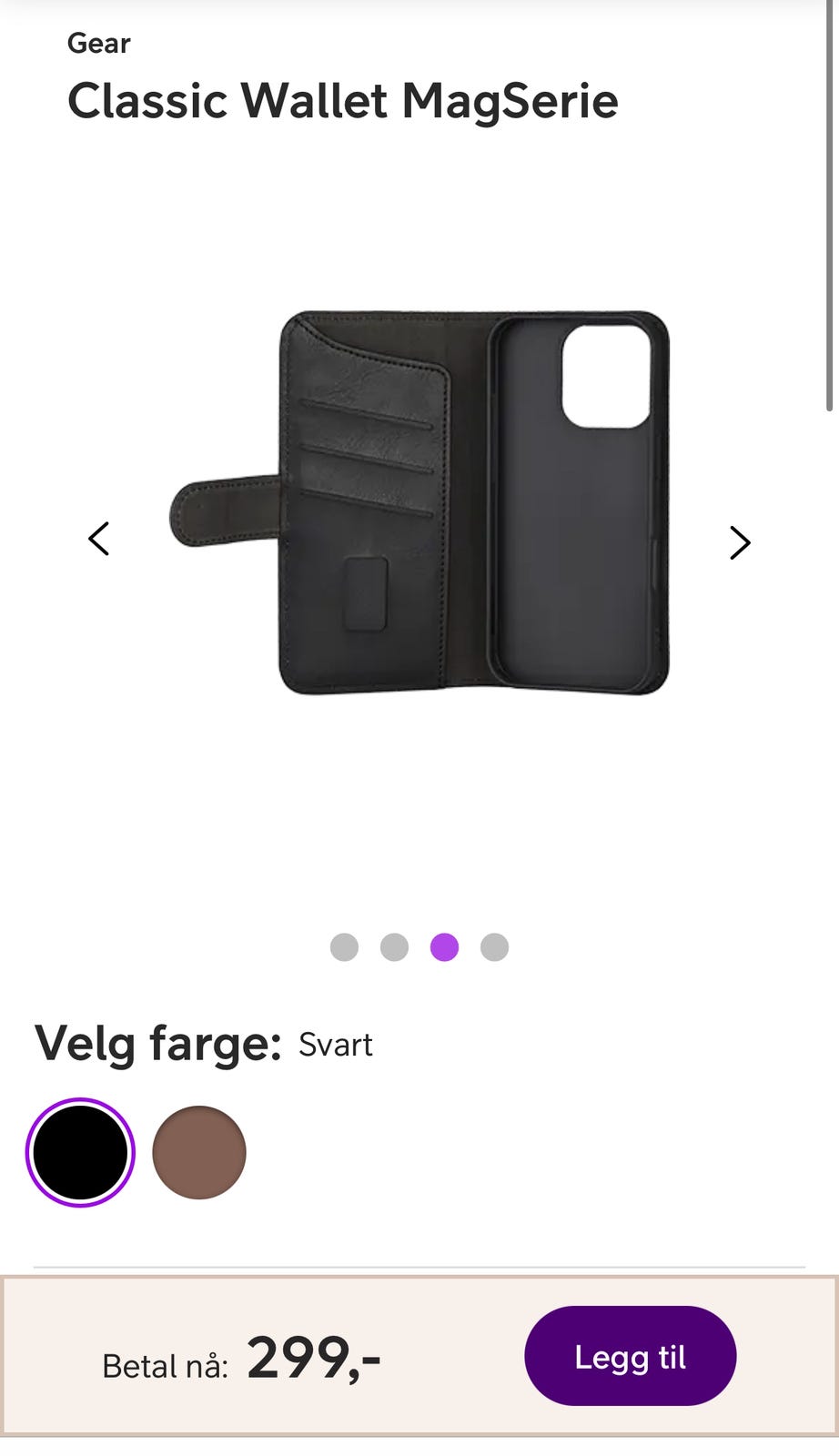839x1456 pixels.
Task: Show the next product image
Action: 740,542
